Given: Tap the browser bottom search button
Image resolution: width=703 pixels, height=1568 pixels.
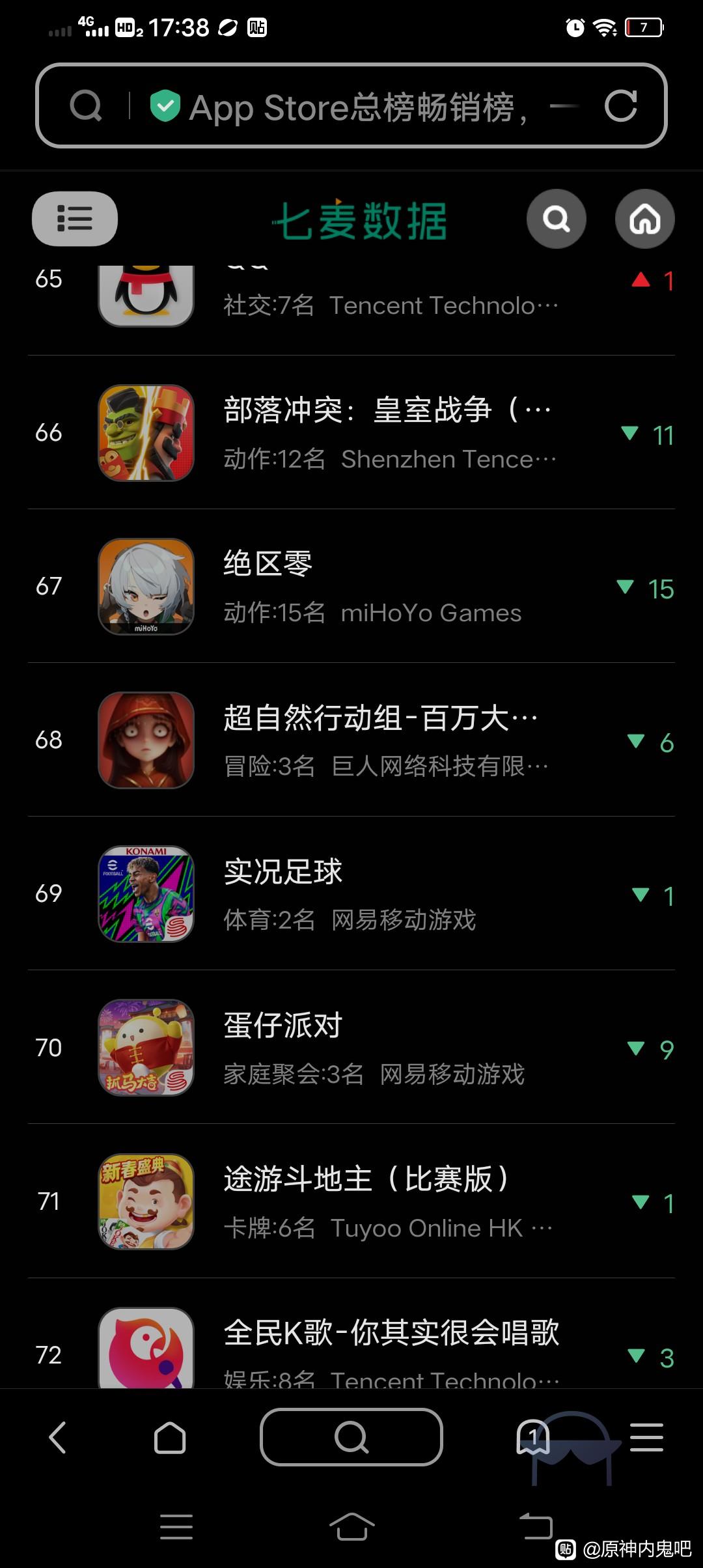Looking at the screenshot, I should point(351,1437).
